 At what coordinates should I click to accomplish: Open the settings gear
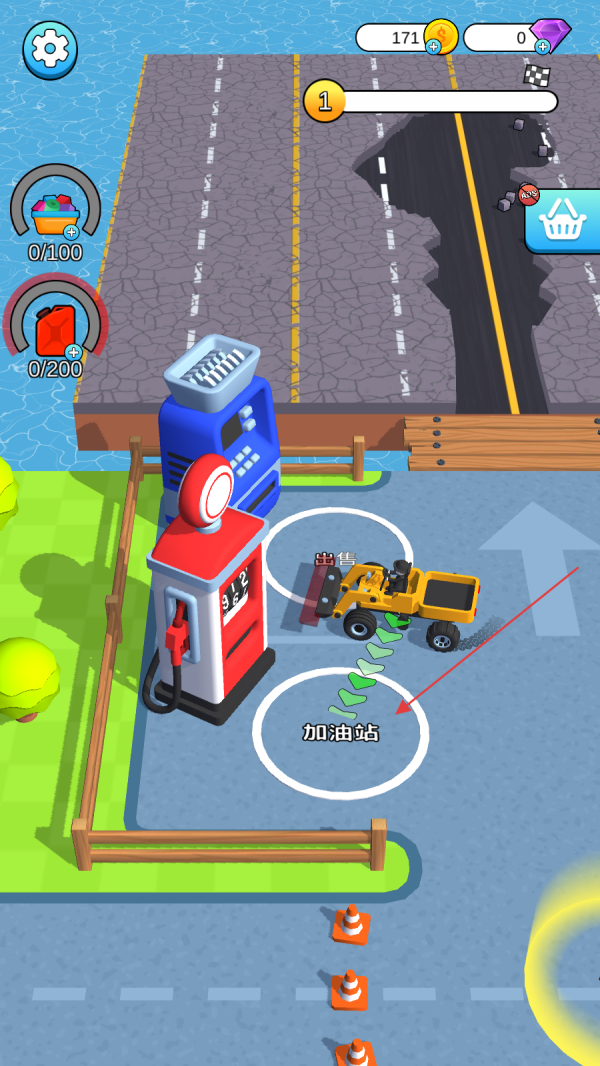point(50,48)
